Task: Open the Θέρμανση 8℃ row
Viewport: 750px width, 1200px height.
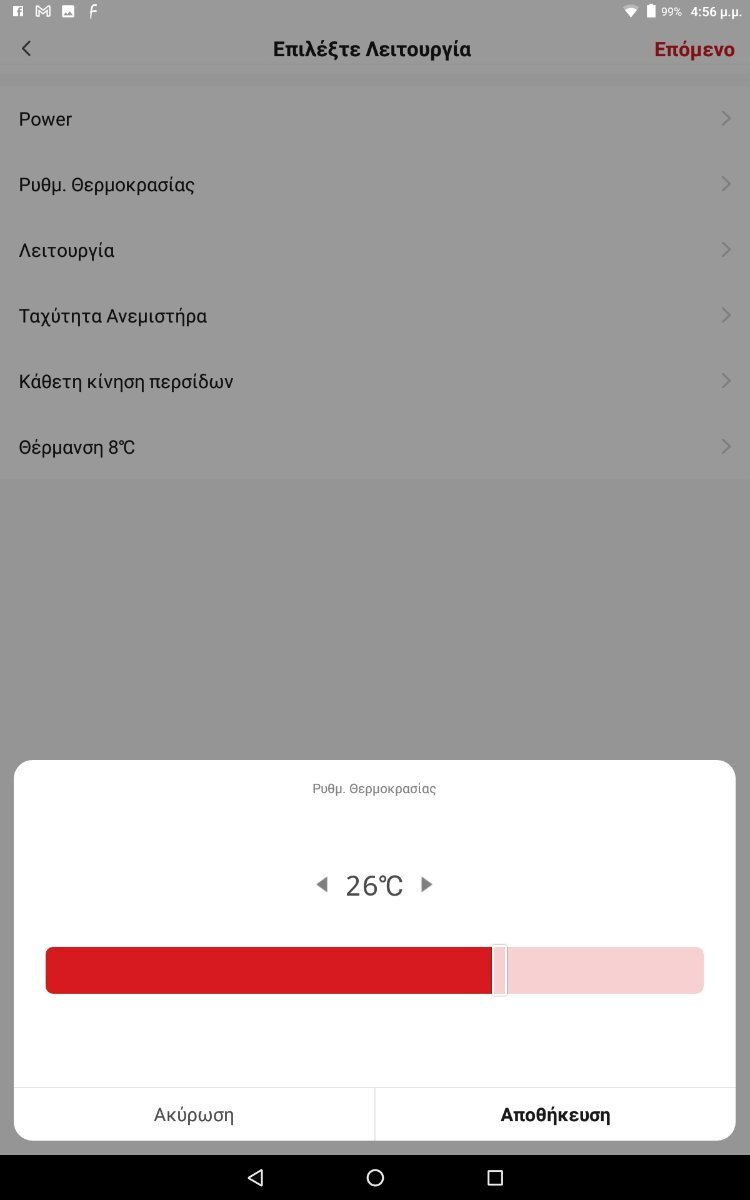Action: click(x=375, y=447)
